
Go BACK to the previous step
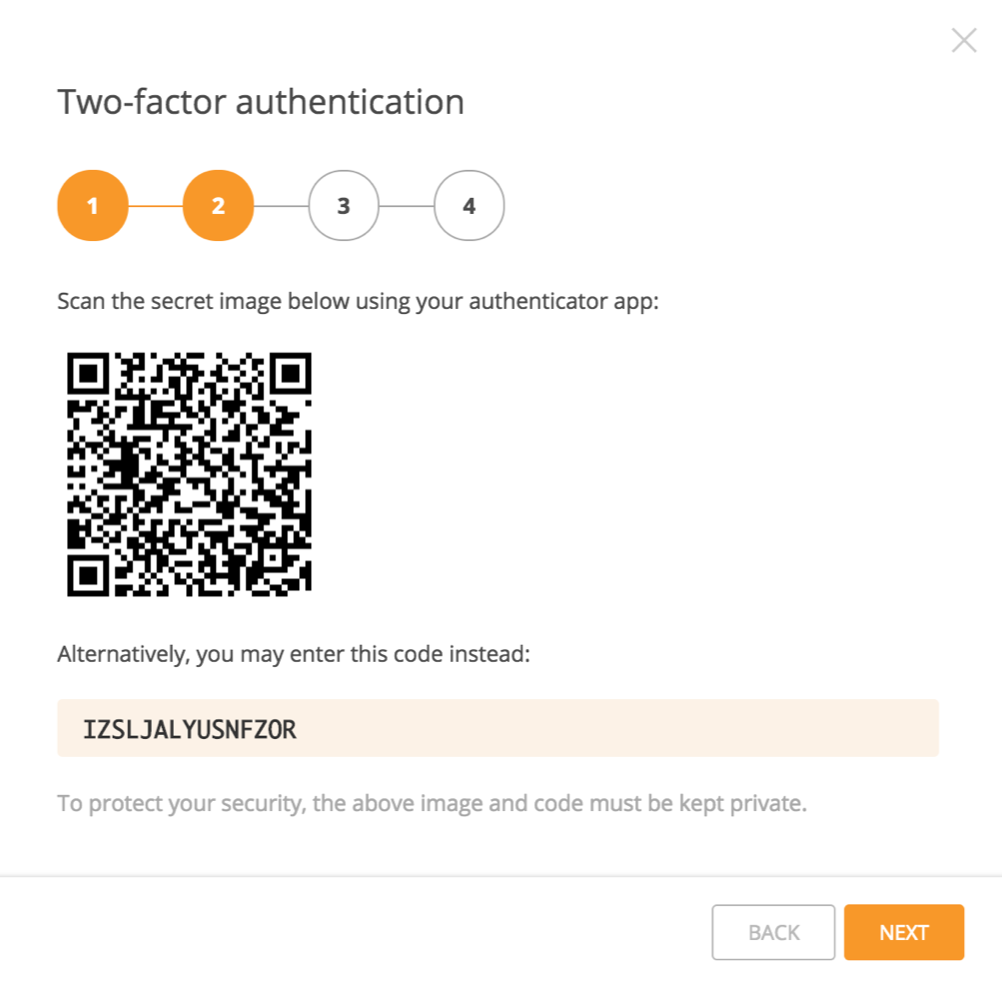pos(773,932)
